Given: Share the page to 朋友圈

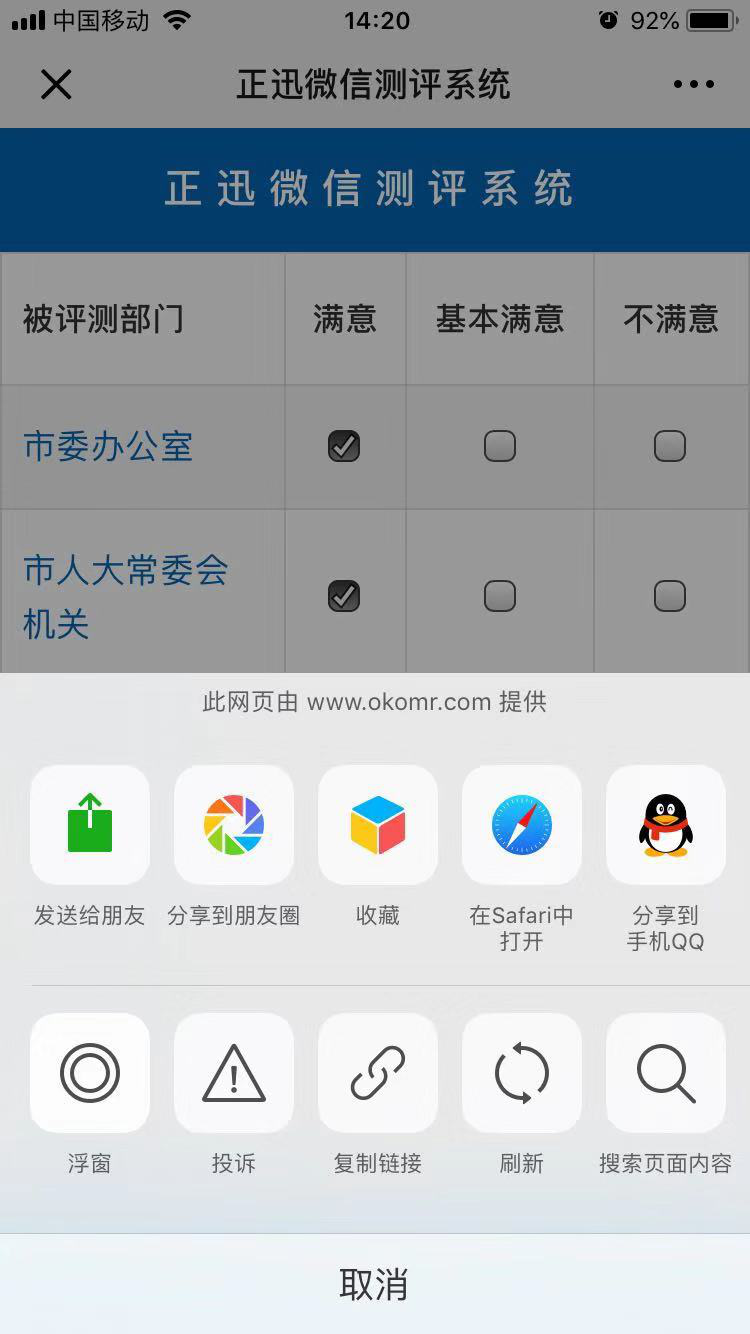Looking at the screenshot, I should 234,825.
